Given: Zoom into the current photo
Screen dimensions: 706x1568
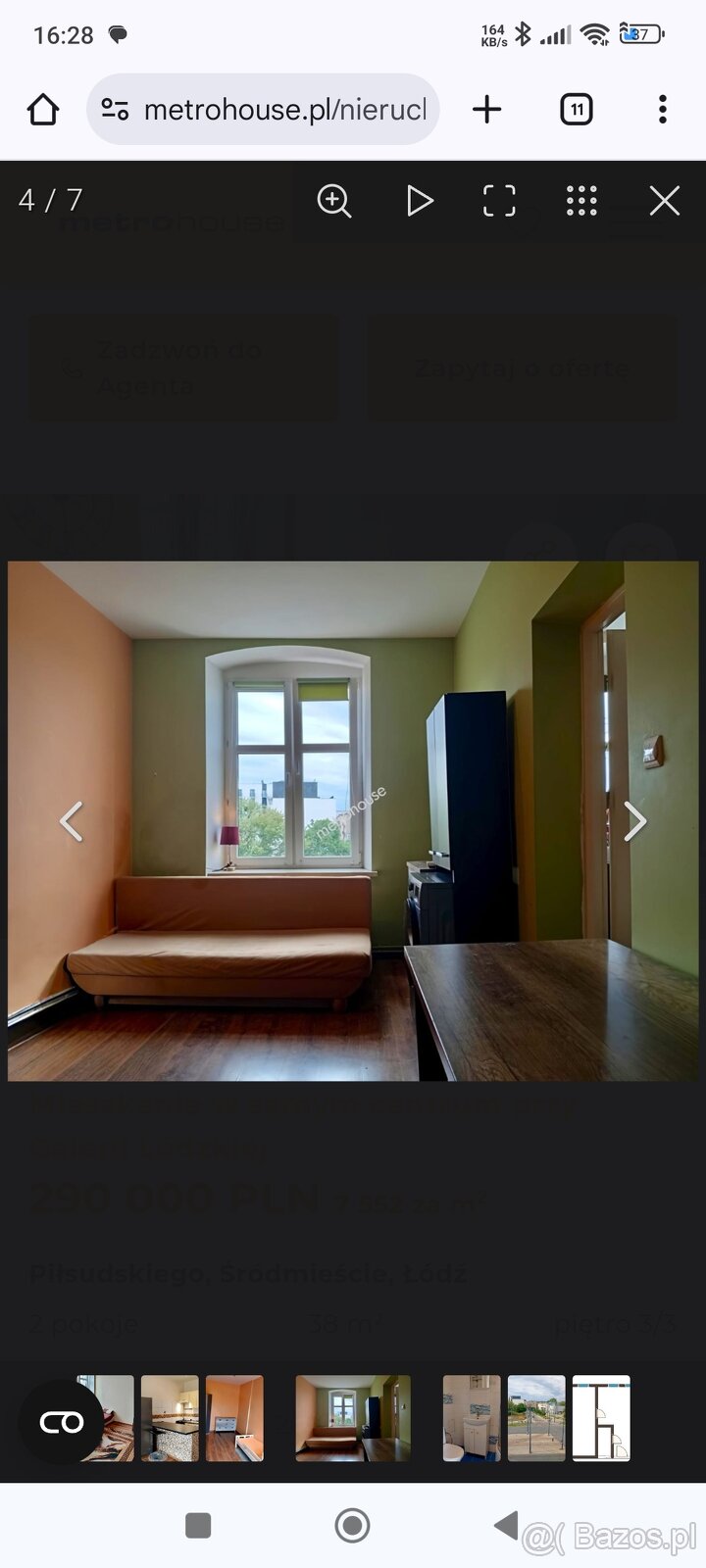Looking at the screenshot, I should pyautogui.click(x=333, y=201).
